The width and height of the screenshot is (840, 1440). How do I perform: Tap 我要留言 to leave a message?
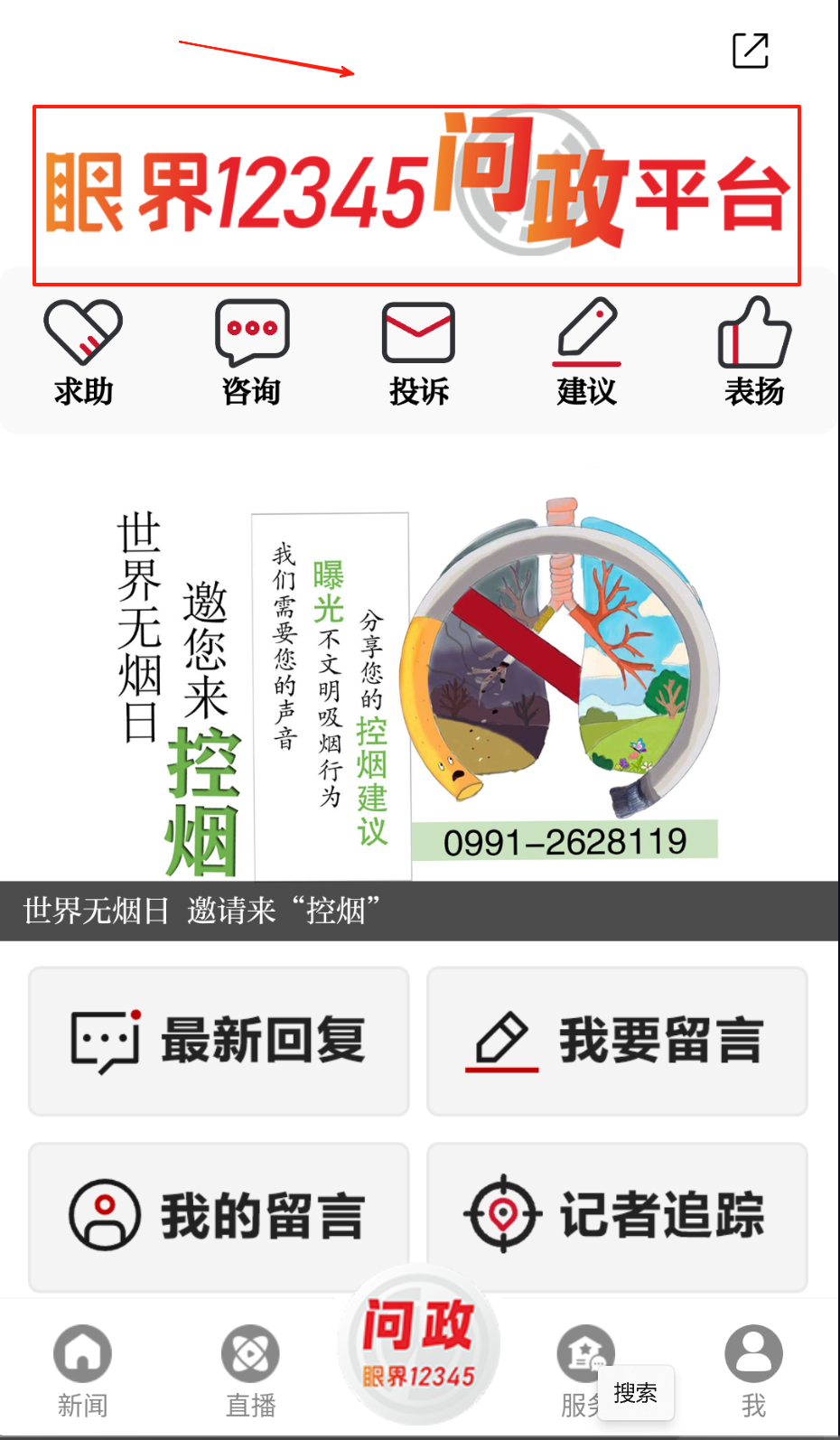pos(617,1041)
